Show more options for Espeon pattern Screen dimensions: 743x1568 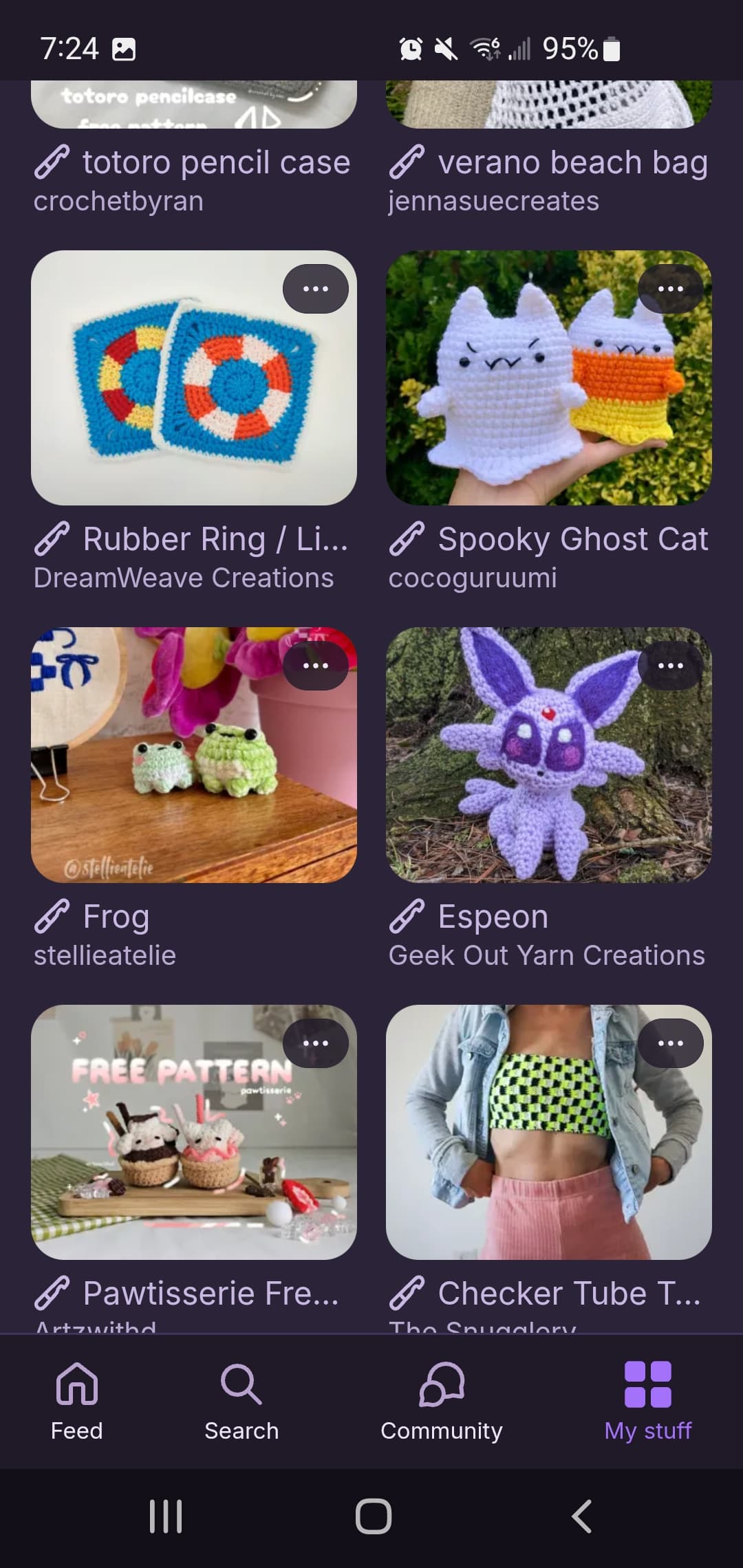pyautogui.click(x=670, y=666)
